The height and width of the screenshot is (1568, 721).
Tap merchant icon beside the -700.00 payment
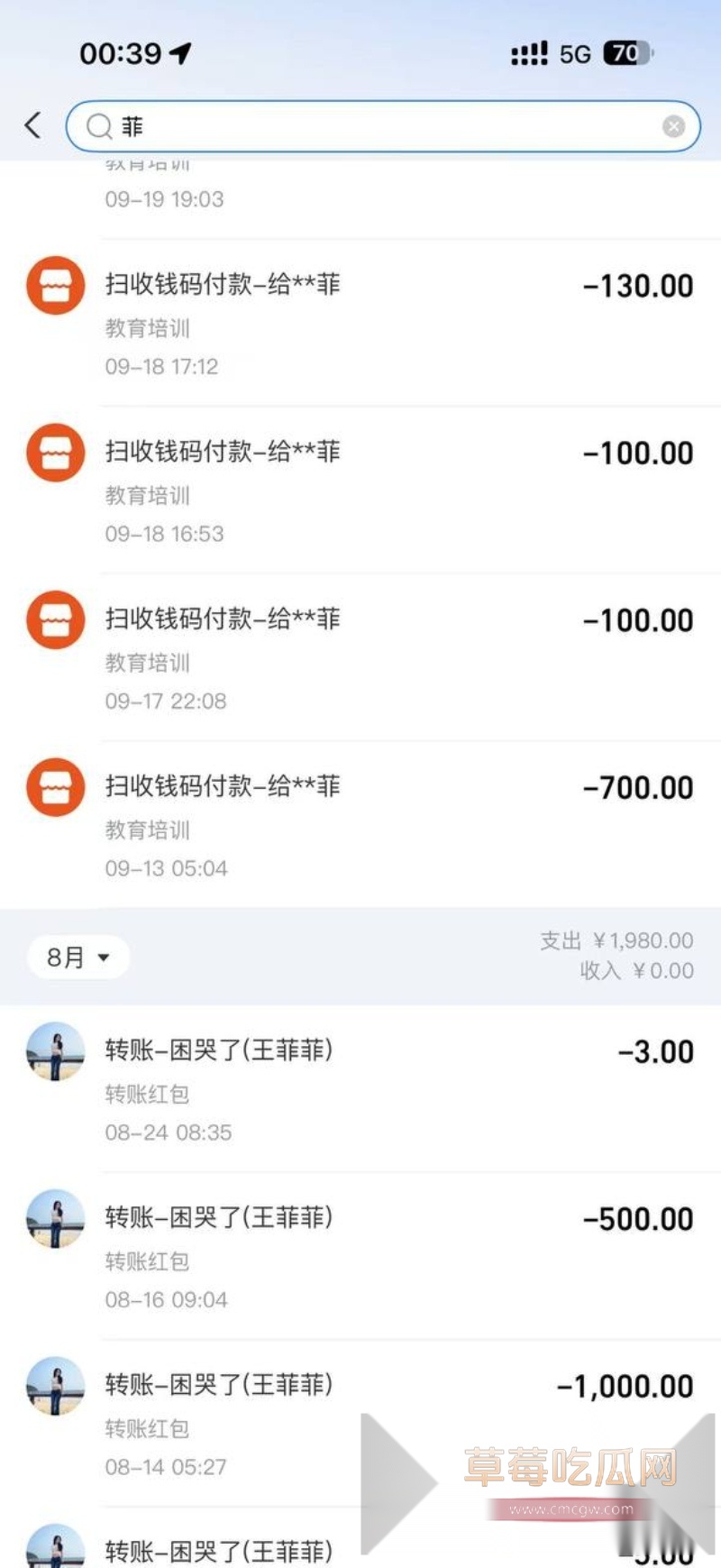(x=54, y=786)
